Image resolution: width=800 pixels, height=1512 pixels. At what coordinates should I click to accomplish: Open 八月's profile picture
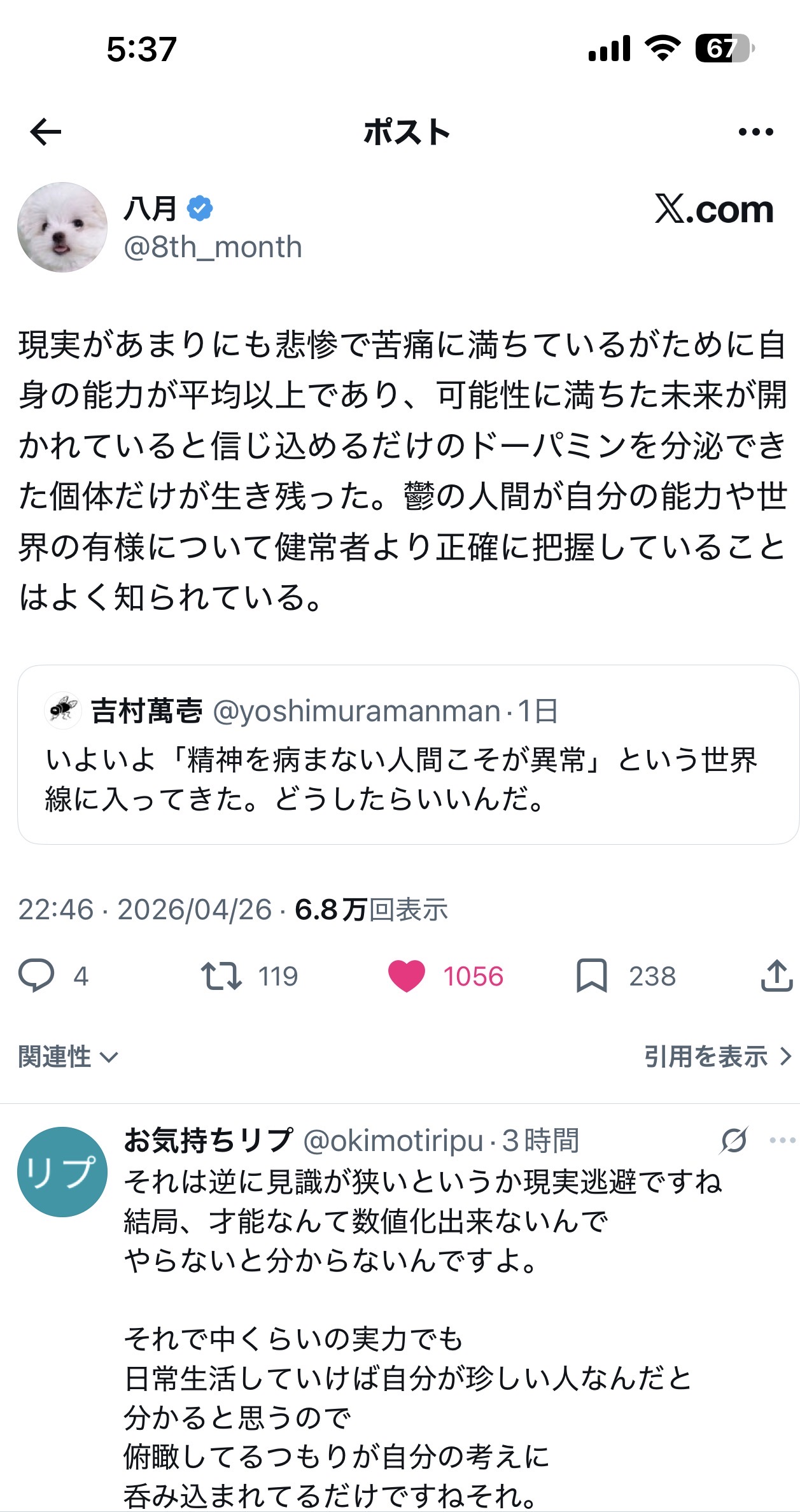point(62,227)
